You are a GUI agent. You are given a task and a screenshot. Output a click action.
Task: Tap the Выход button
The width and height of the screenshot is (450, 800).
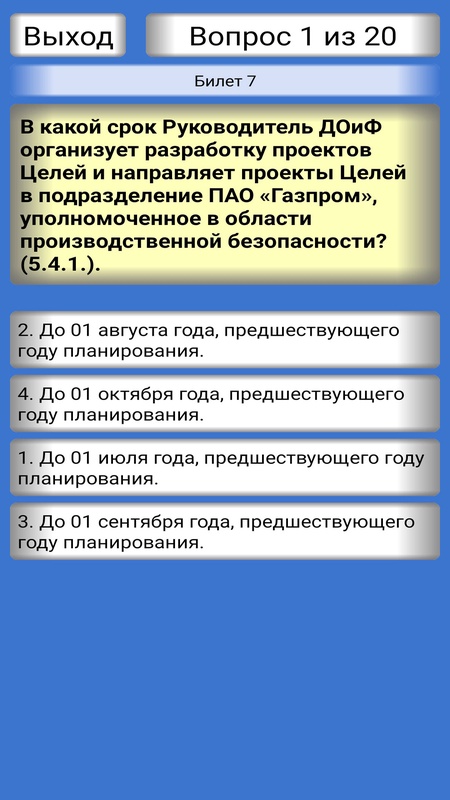click(68, 35)
